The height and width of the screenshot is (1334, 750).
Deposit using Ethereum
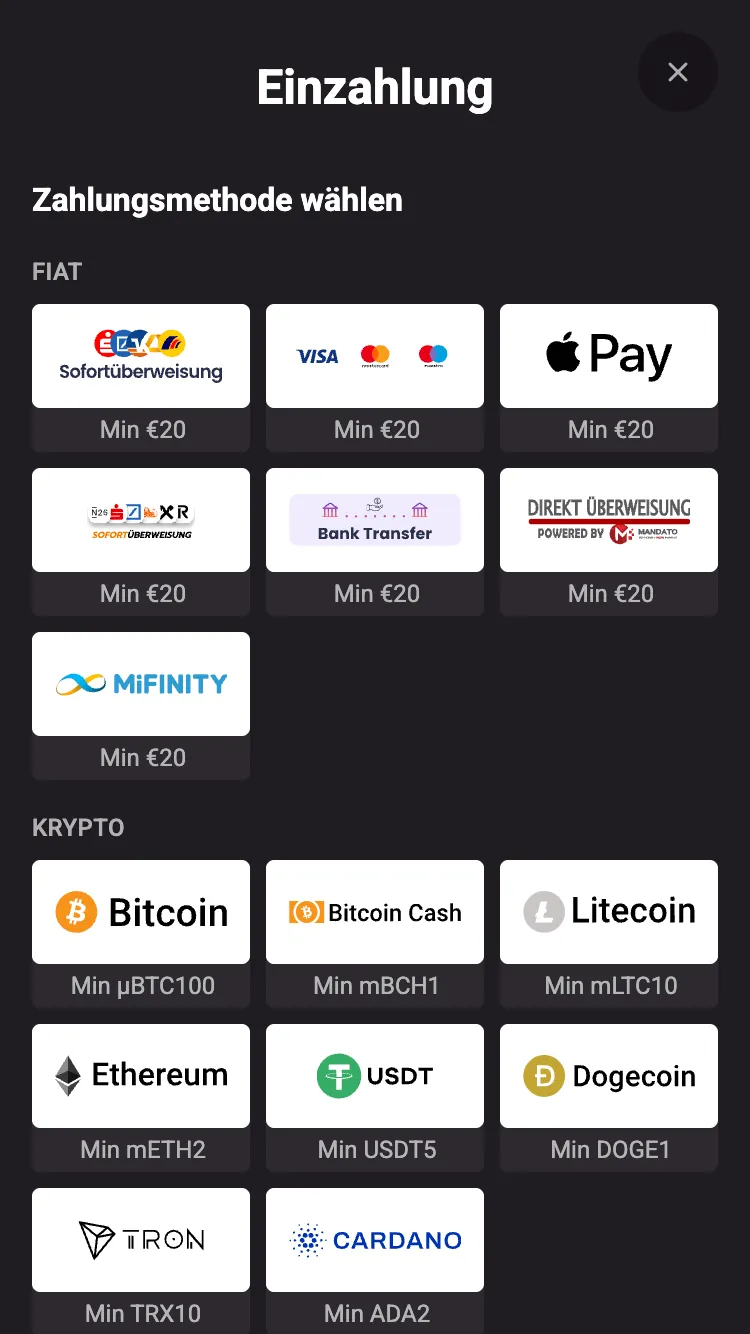(141, 1076)
